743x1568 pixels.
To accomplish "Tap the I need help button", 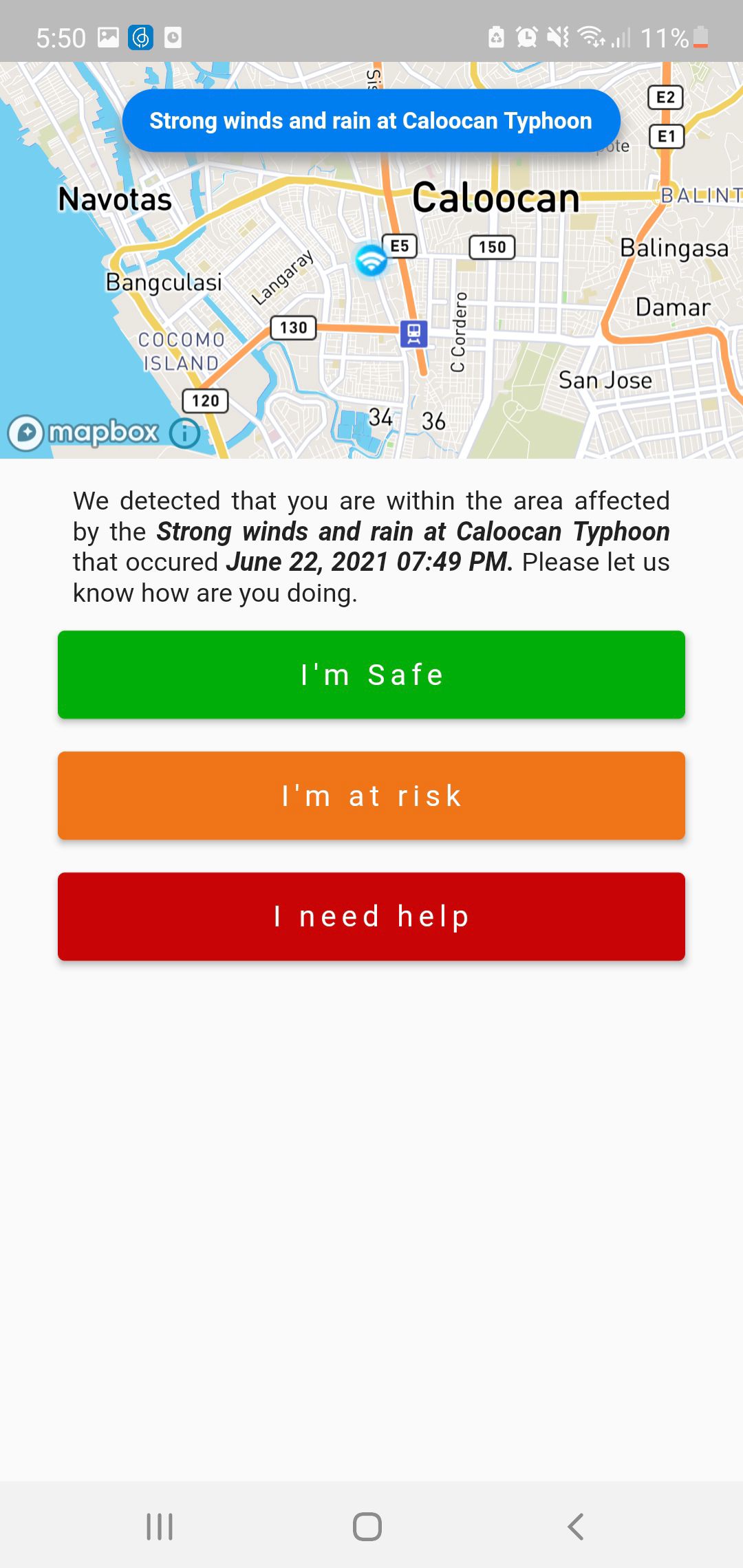I will click(371, 917).
